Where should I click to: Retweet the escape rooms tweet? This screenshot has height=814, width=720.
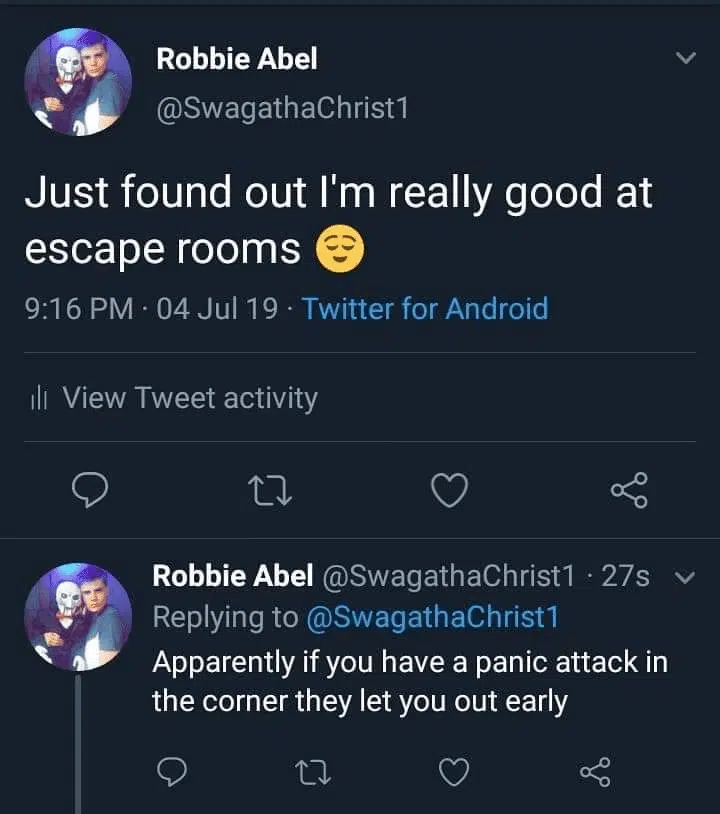[x=270, y=489]
